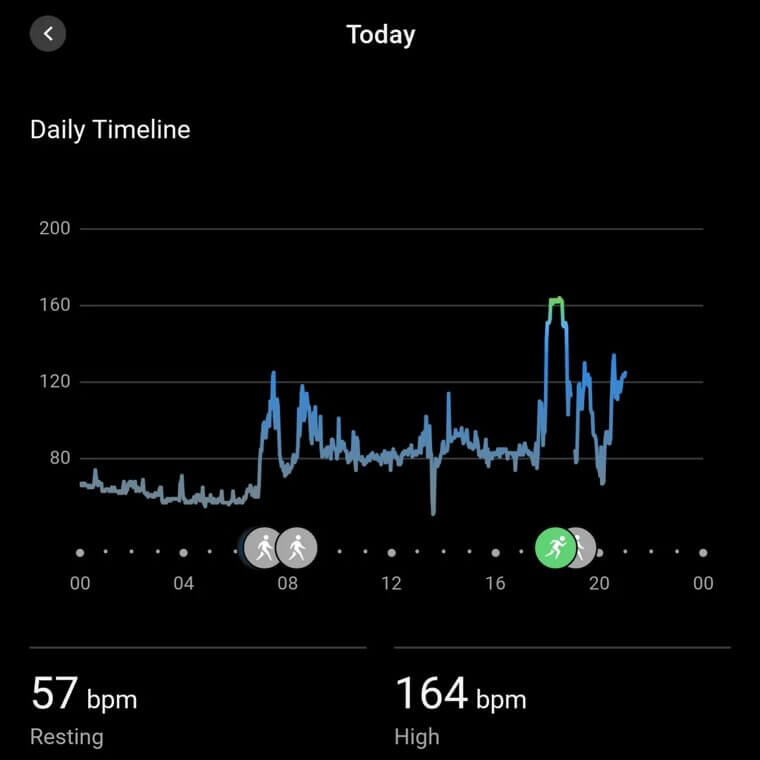The height and width of the screenshot is (760, 760).
Task: Go back using the top arrow
Action: (47, 34)
